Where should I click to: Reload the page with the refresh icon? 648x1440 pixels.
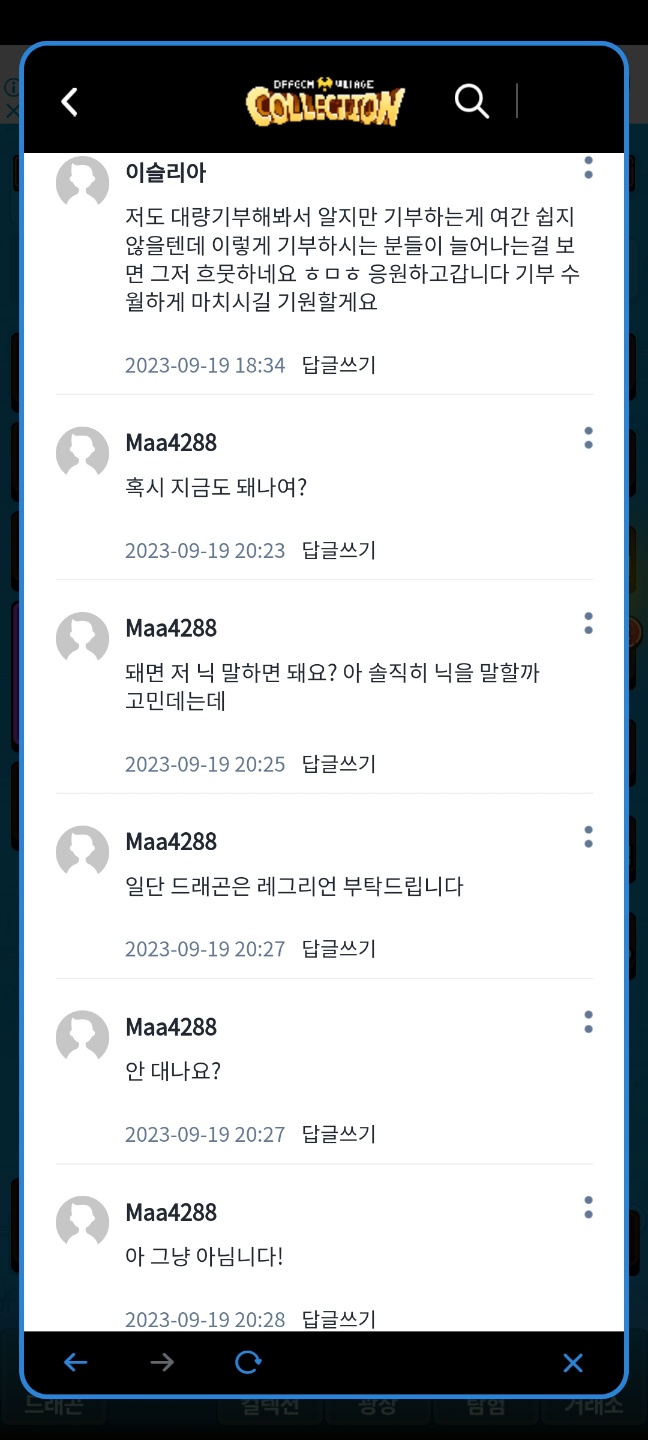(248, 1362)
